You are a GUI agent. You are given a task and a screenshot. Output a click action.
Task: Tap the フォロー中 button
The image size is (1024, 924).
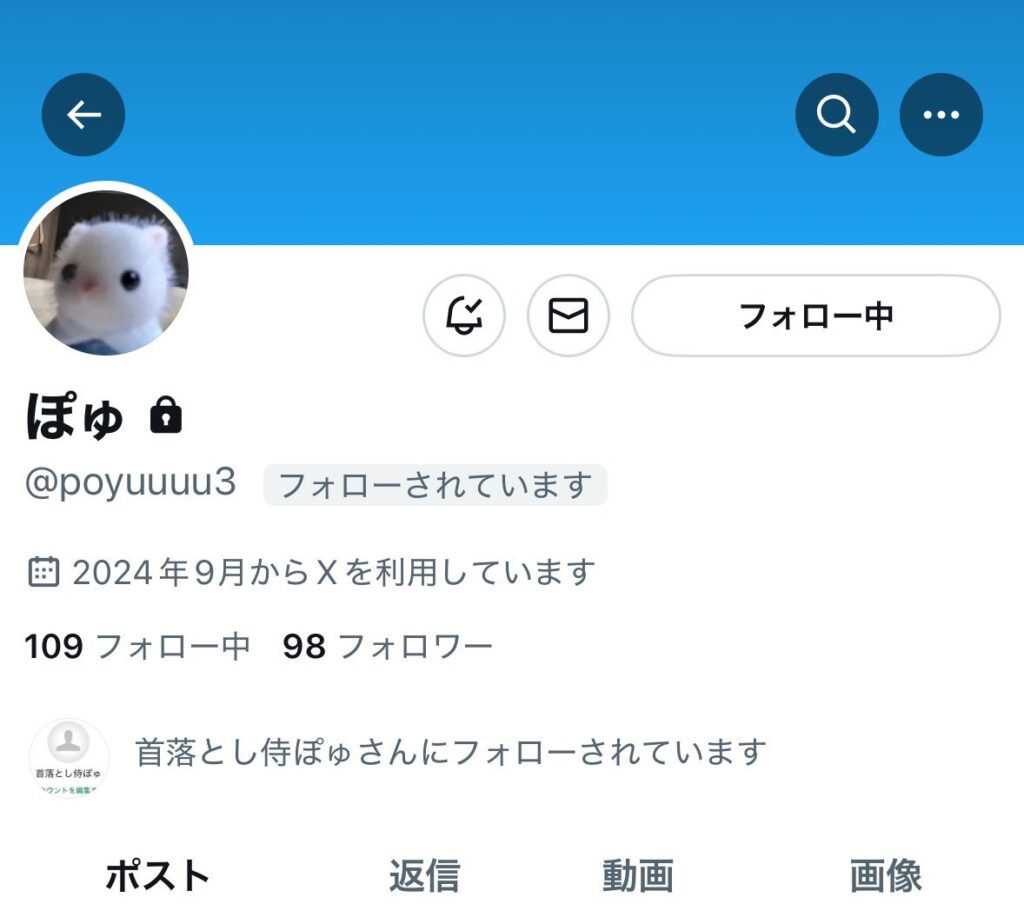(x=815, y=316)
